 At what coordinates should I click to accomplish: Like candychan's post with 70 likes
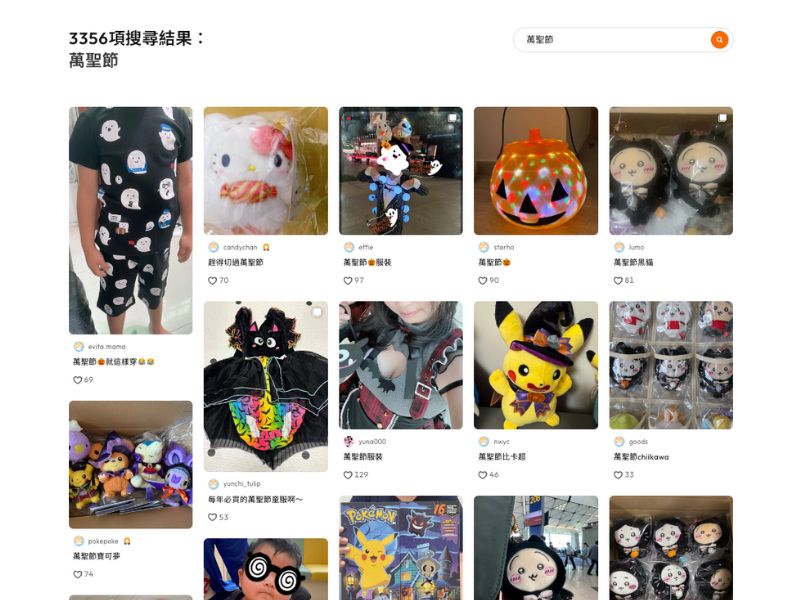(x=213, y=281)
